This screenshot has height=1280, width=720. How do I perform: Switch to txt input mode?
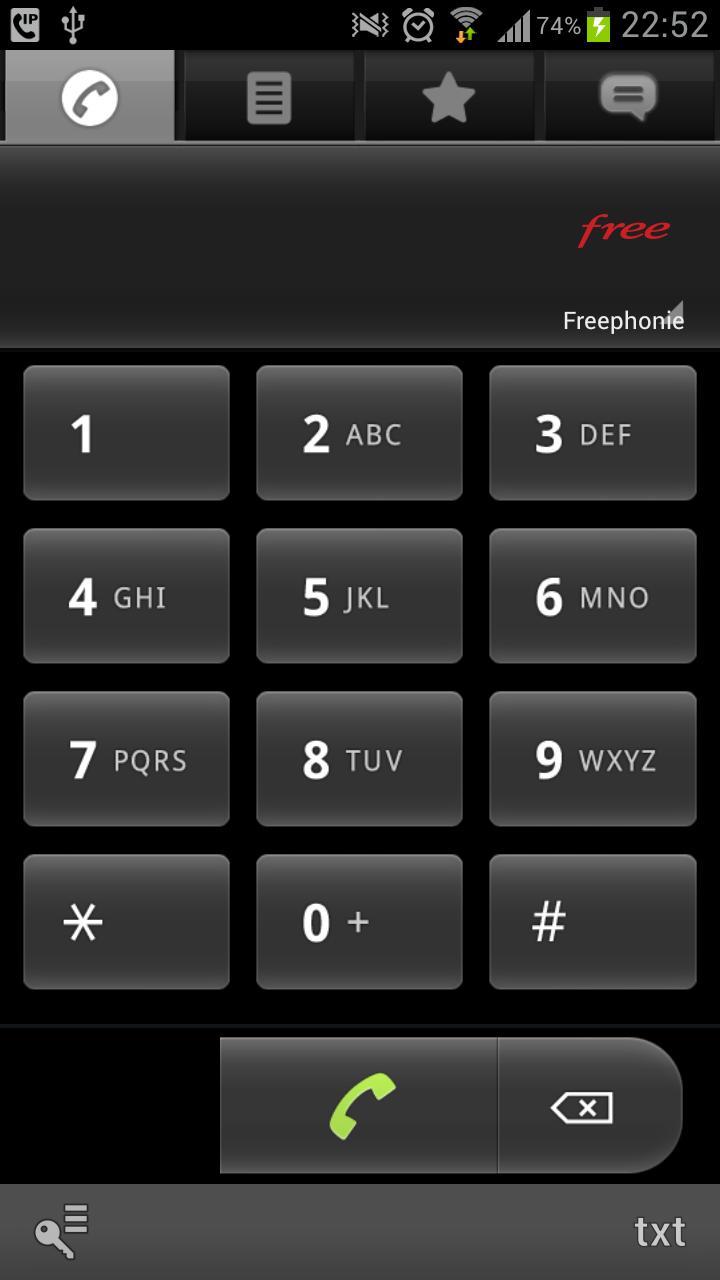659,1232
